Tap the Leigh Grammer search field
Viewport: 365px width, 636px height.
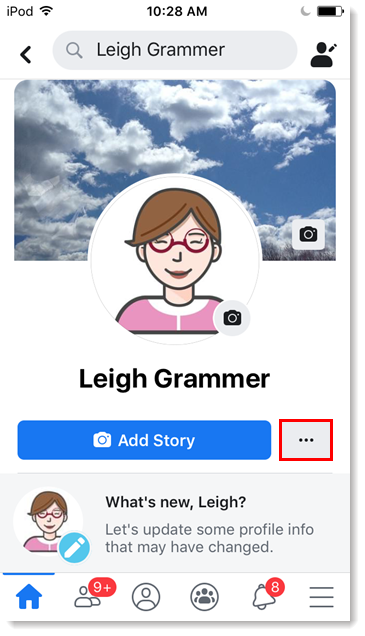click(175, 50)
